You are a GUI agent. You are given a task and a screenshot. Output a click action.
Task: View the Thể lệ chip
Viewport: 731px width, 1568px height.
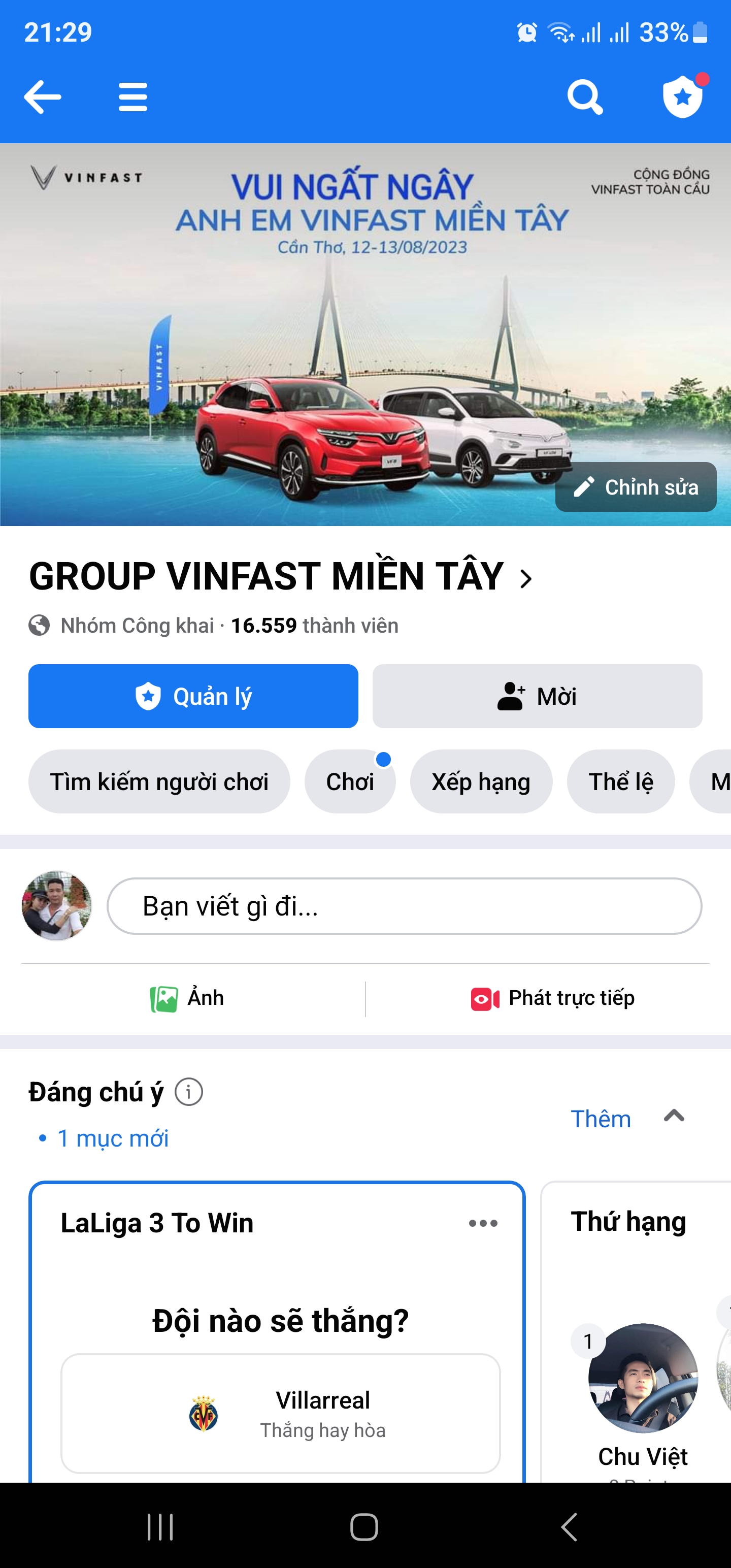(620, 781)
